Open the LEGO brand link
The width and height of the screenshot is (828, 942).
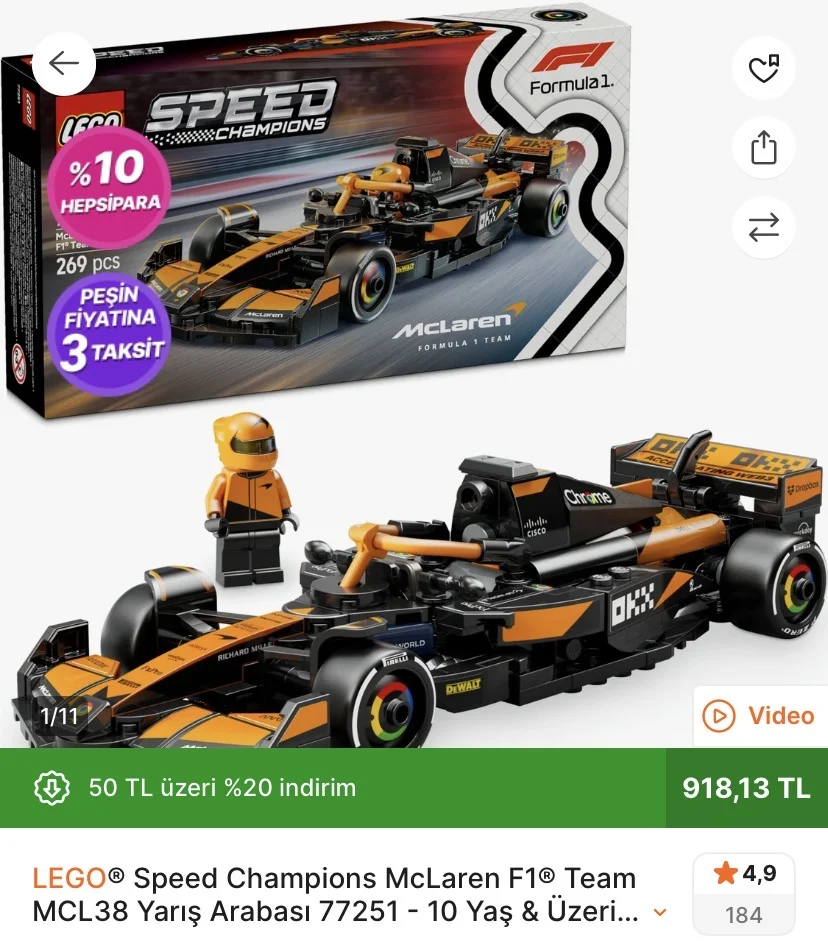pos(69,879)
